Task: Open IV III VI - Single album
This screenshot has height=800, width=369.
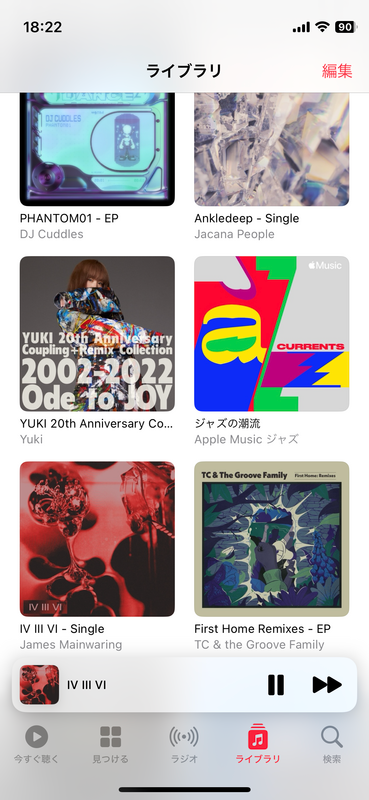Action: tap(97, 539)
